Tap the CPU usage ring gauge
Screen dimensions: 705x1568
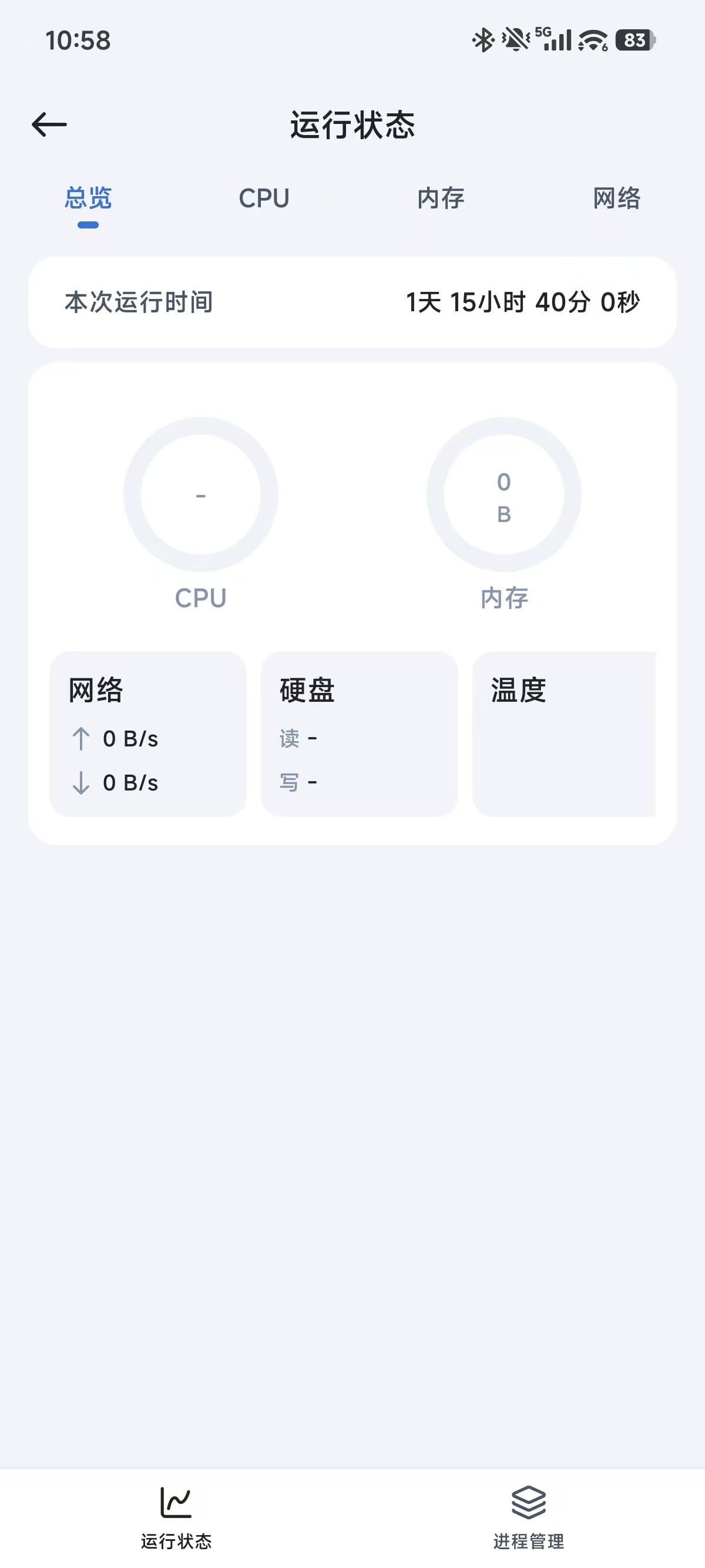(201, 495)
